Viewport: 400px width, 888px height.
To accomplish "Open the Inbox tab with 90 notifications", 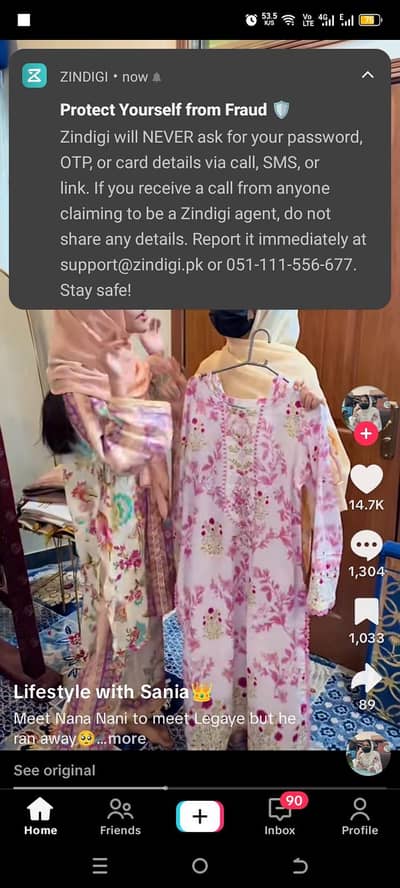I will tap(280, 817).
